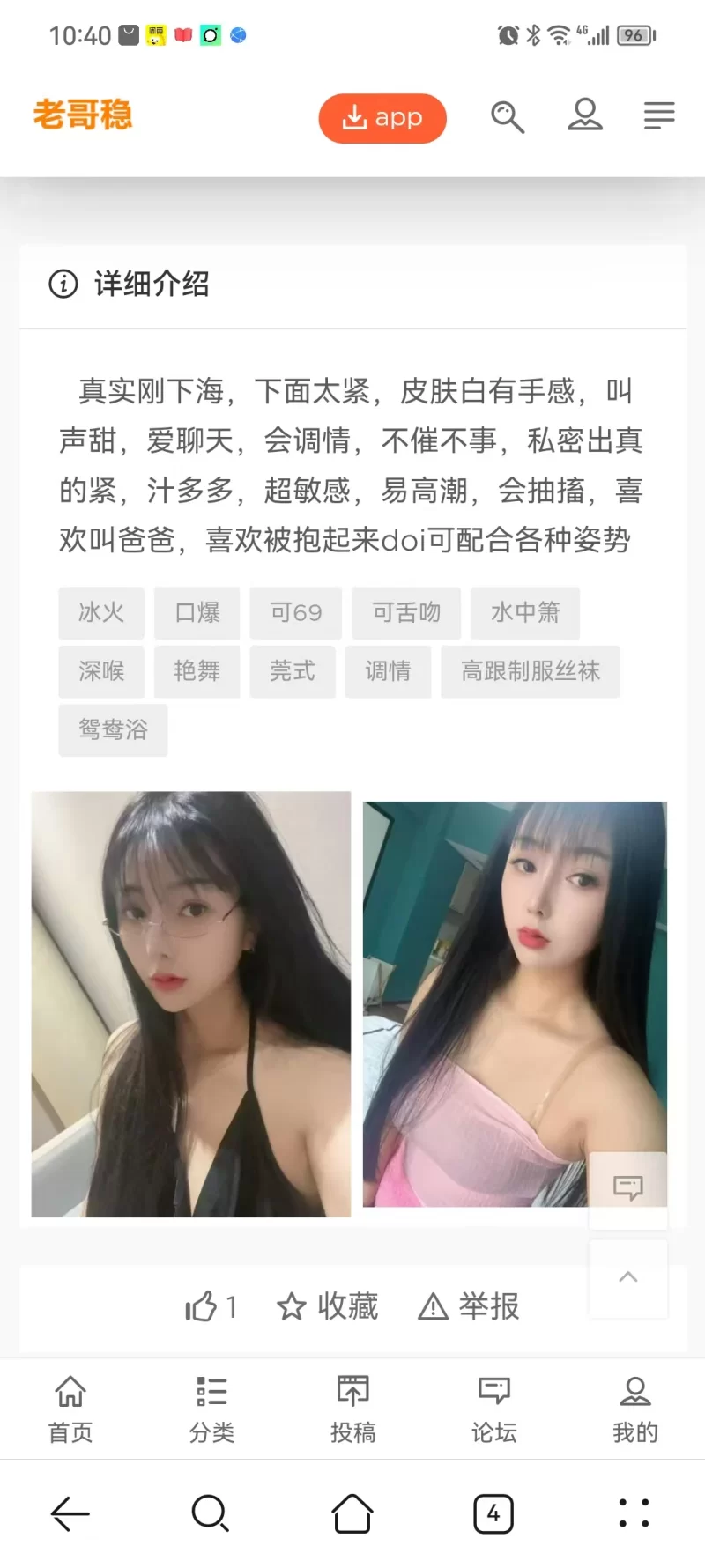Go back with the browser back arrow
This screenshot has width=705, height=1568.
(x=70, y=1513)
